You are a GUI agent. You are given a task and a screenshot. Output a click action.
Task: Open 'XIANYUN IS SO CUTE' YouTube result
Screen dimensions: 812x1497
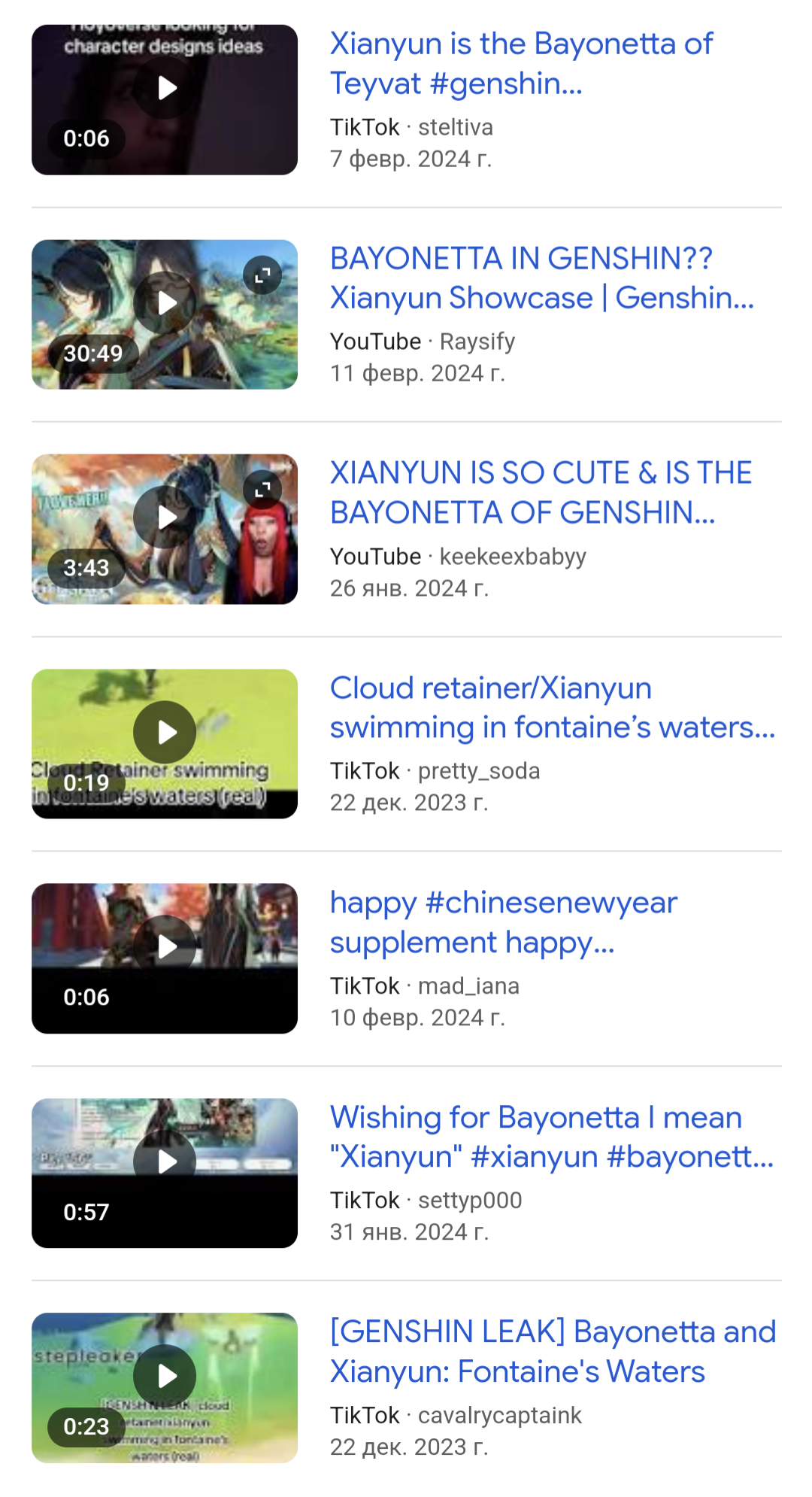point(541,493)
